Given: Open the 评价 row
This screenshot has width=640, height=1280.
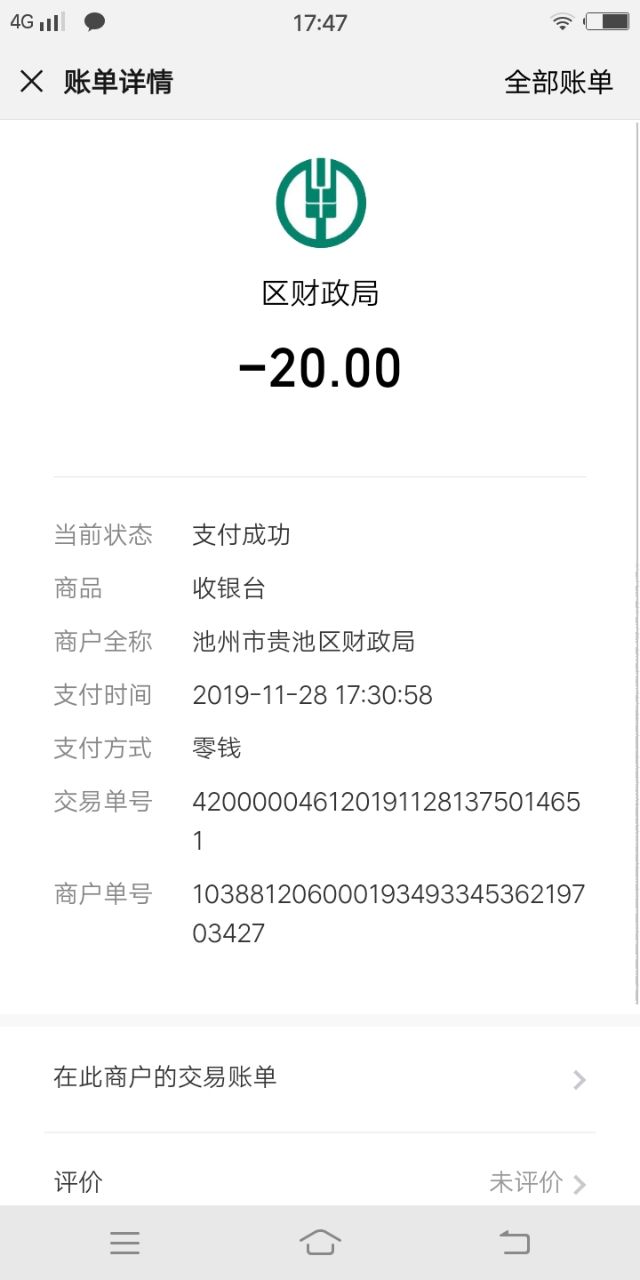Looking at the screenshot, I should pyautogui.click(x=320, y=1183).
